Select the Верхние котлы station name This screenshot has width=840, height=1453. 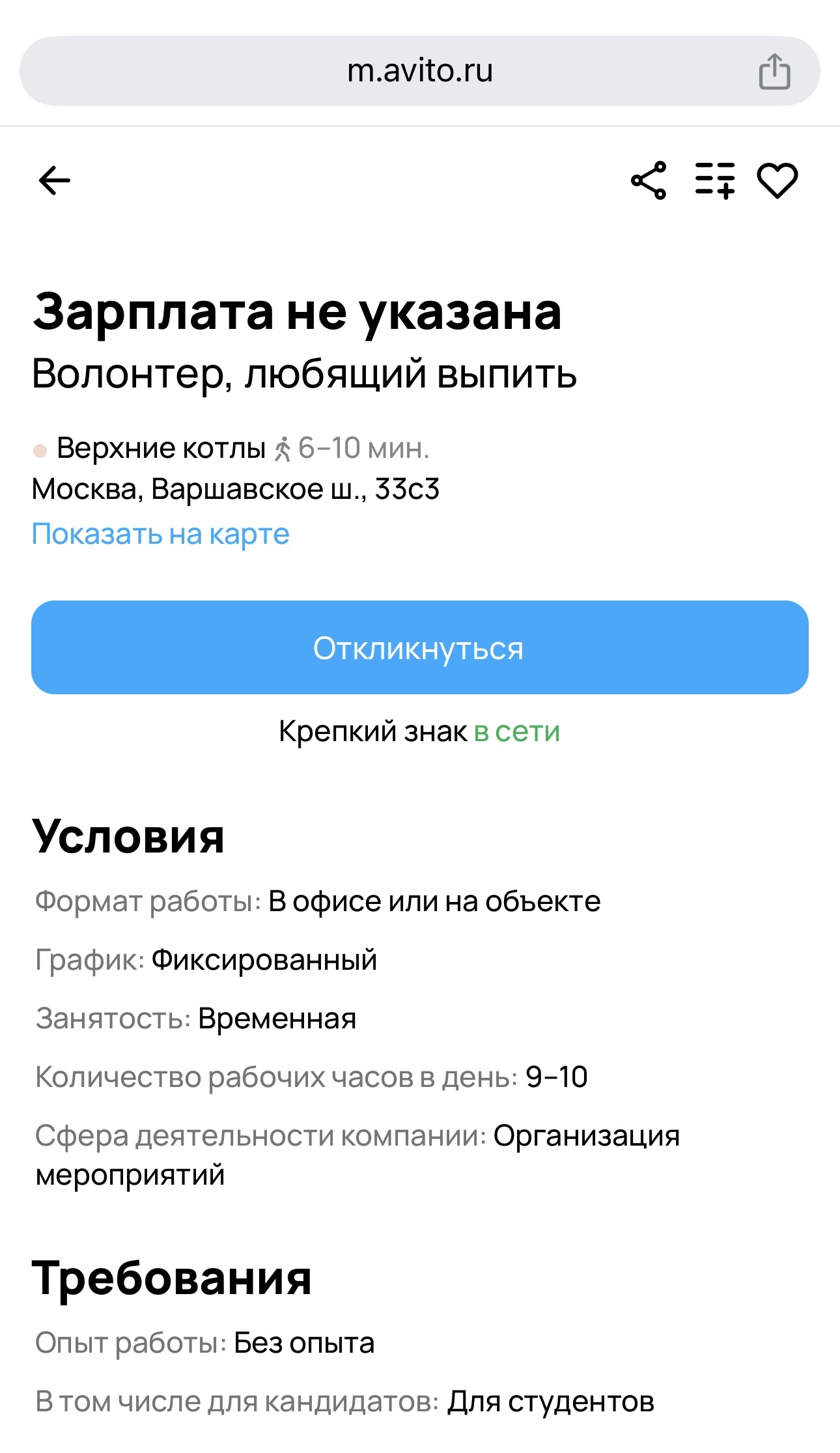point(160,449)
